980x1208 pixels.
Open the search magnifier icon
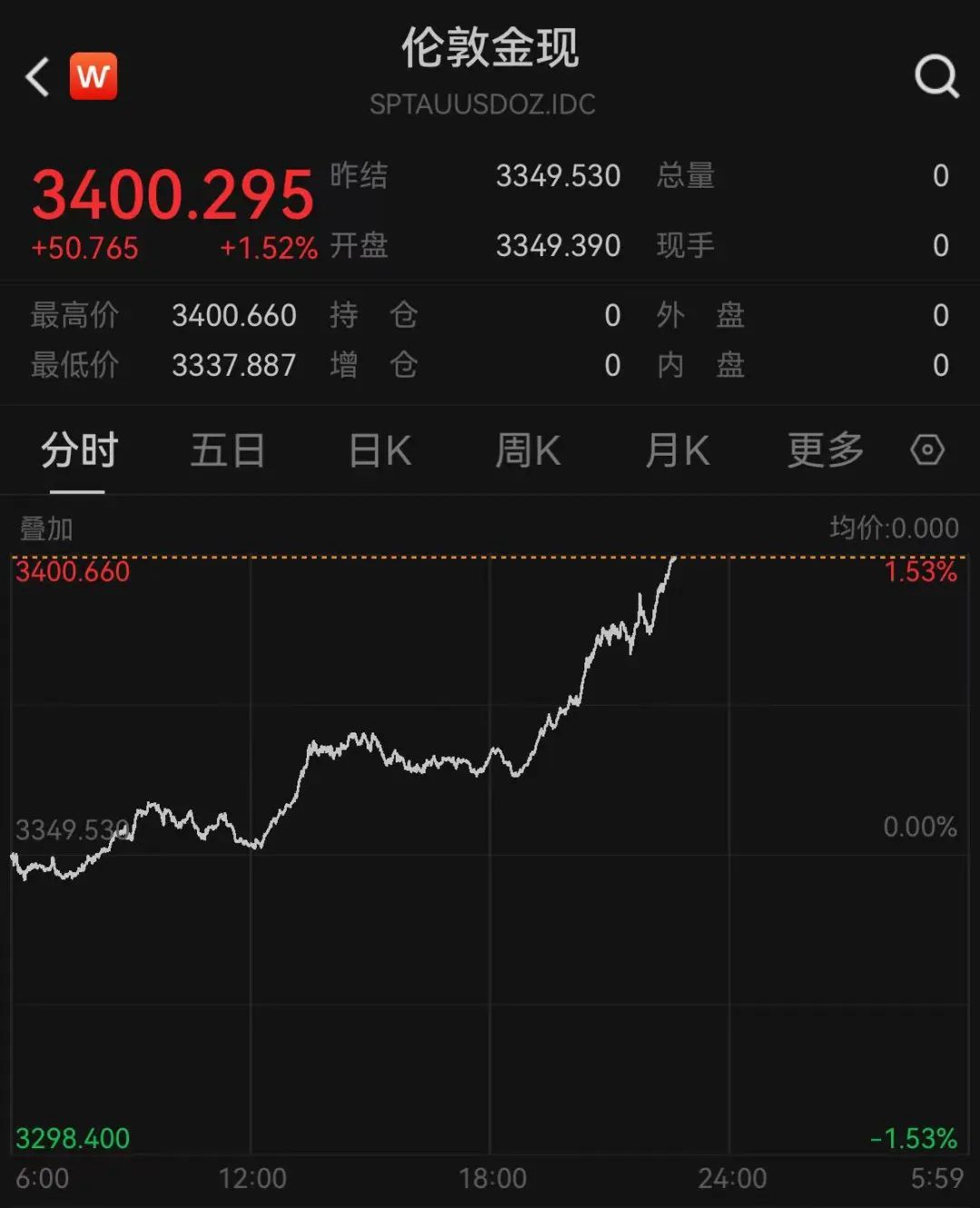pos(938,77)
